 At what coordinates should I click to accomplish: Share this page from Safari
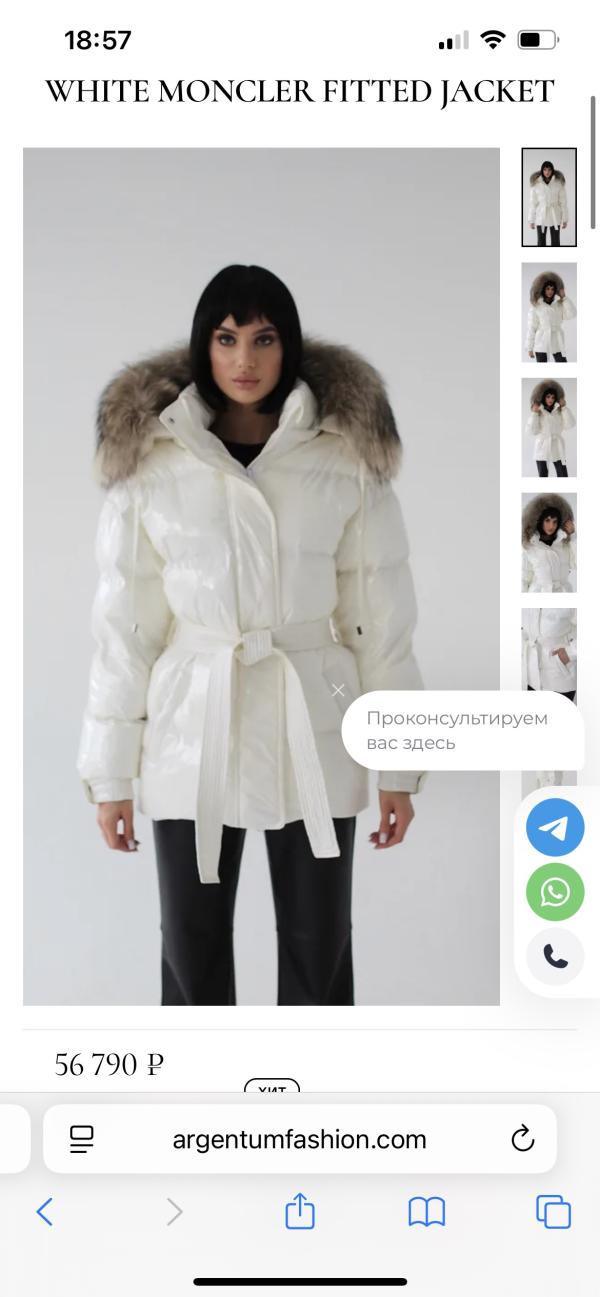click(x=300, y=1212)
